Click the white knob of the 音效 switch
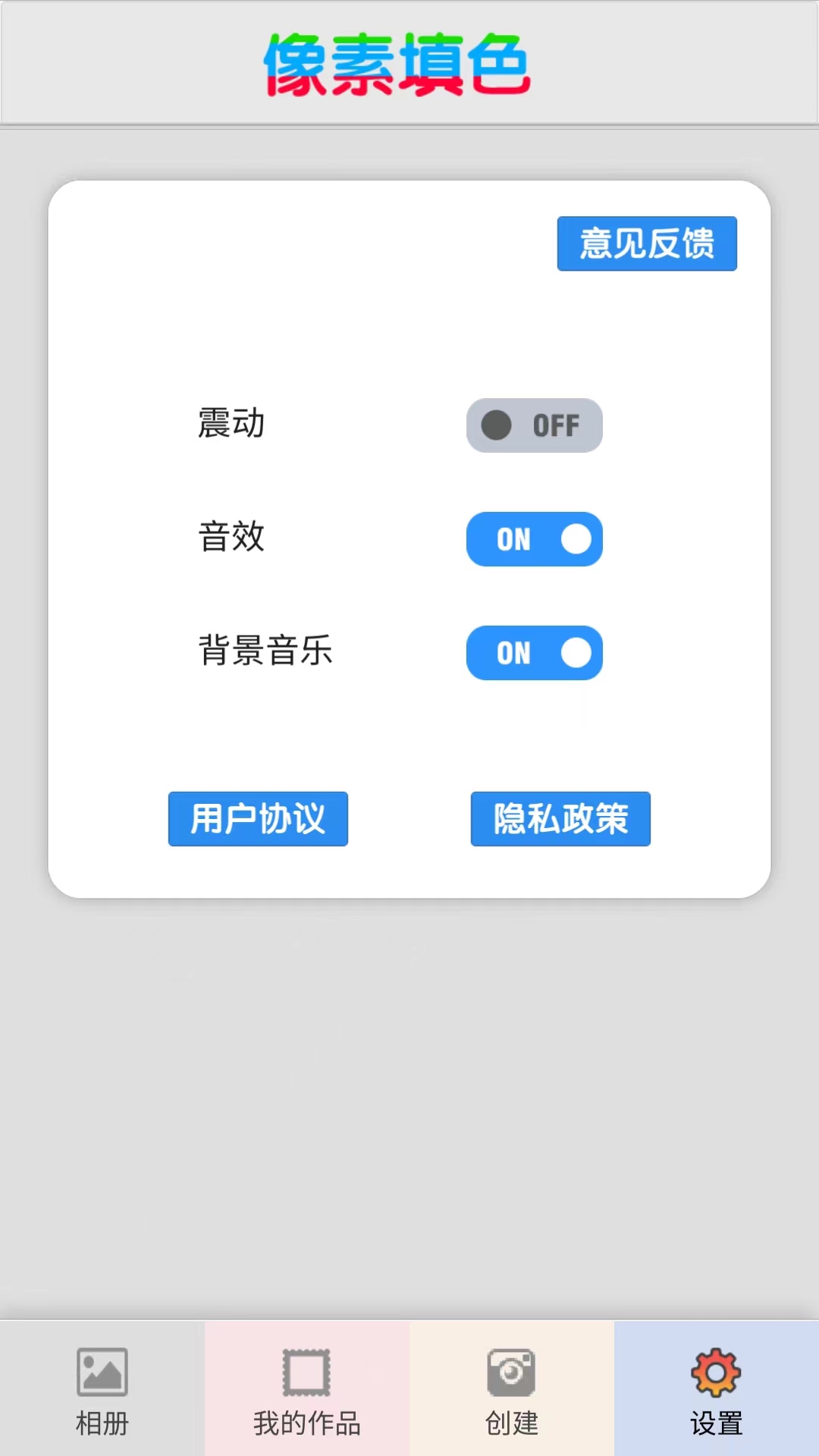 click(x=574, y=540)
